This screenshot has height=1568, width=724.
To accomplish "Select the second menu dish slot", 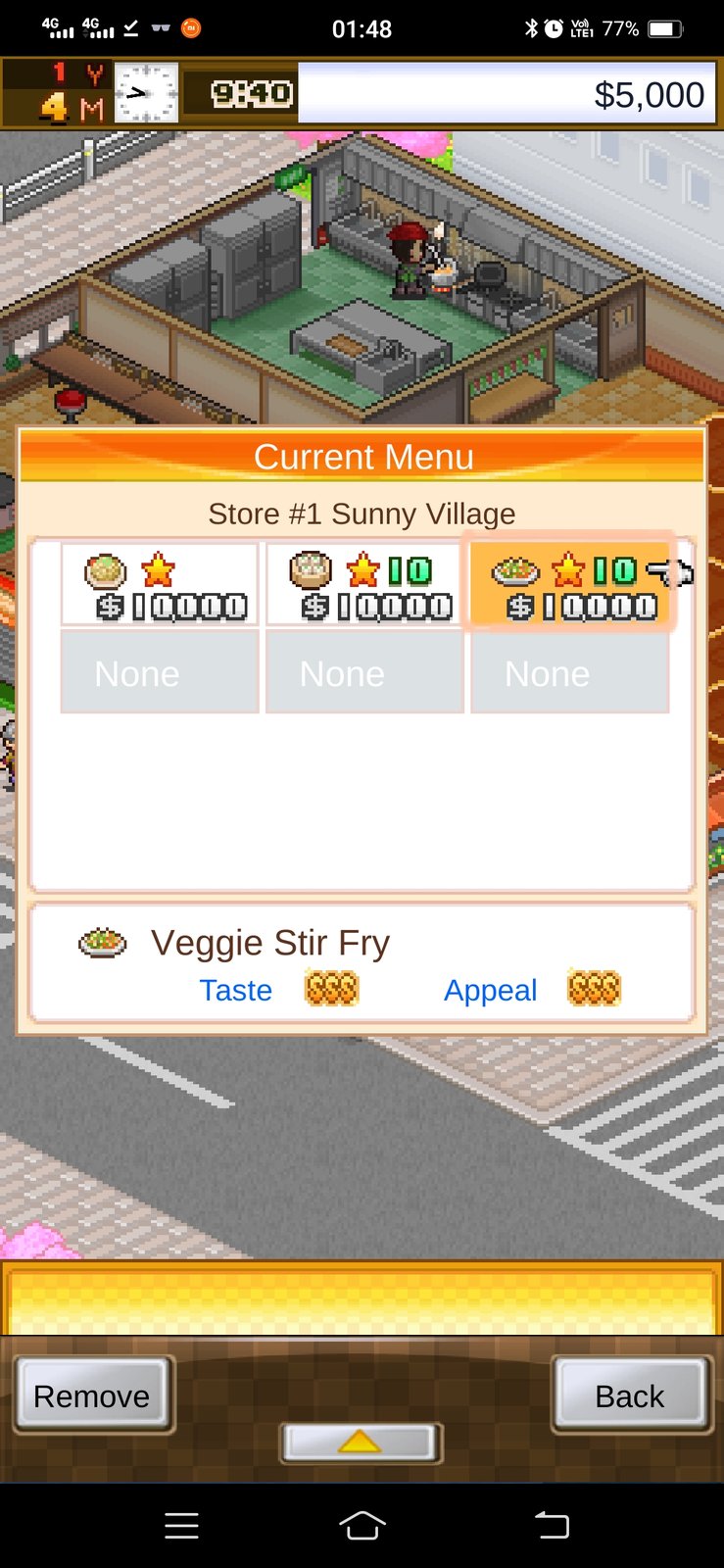I will pos(364,585).
